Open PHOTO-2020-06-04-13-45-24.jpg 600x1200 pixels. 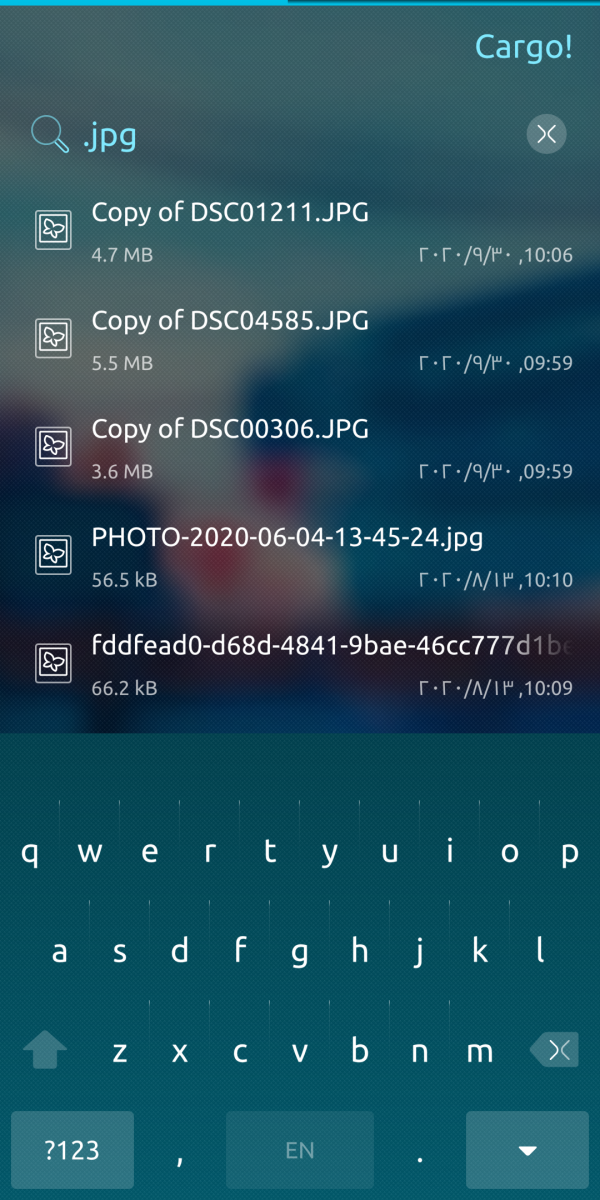pyautogui.click(x=300, y=556)
